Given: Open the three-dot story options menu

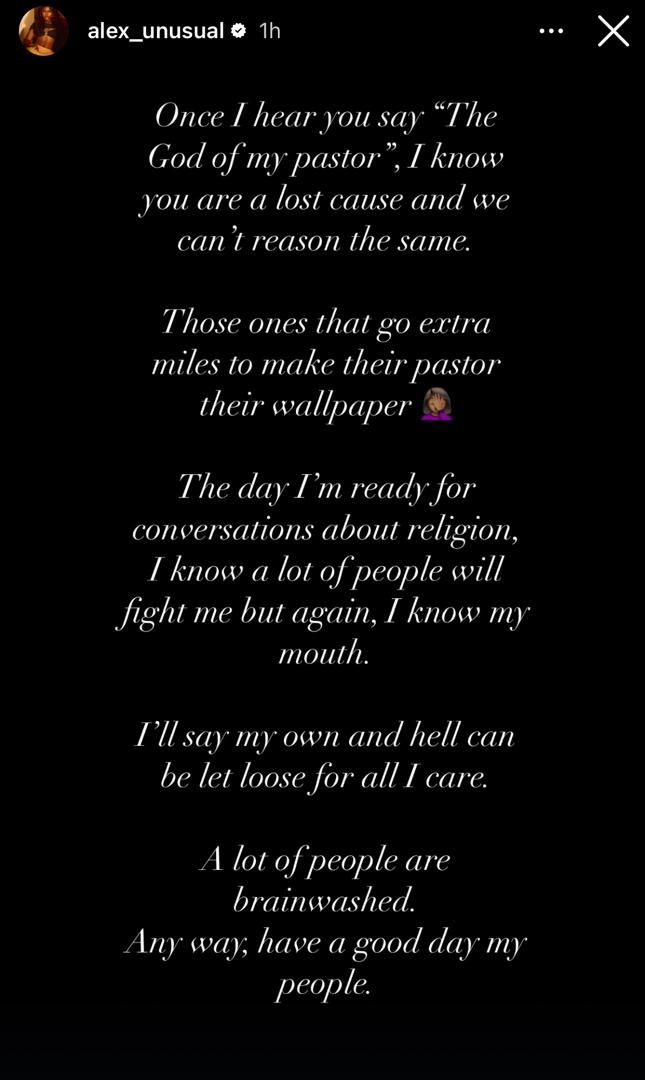Looking at the screenshot, I should [x=551, y=31].
